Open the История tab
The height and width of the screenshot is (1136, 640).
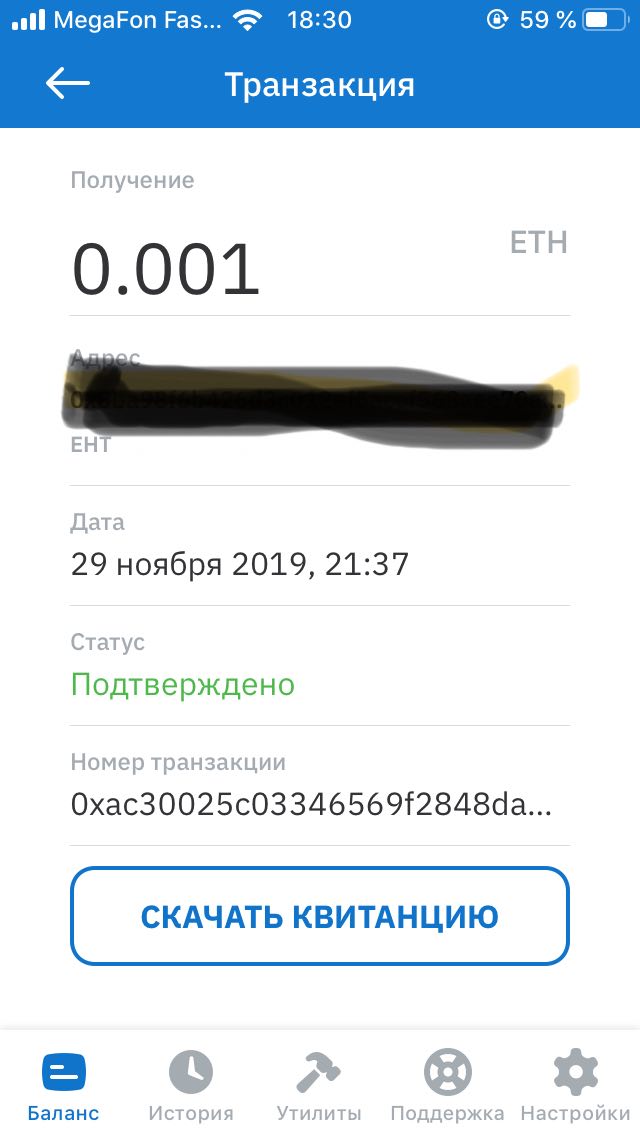(x=191, y=1085)
